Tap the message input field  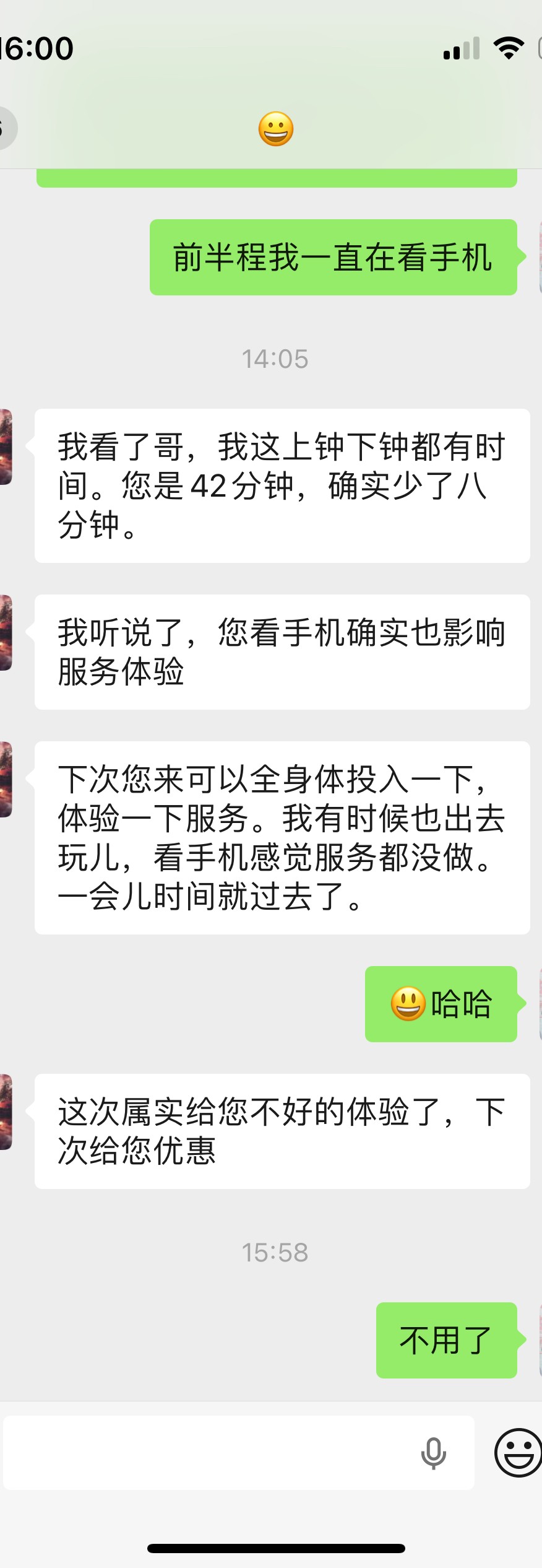pyautogui.click(x=210, y=1453)
